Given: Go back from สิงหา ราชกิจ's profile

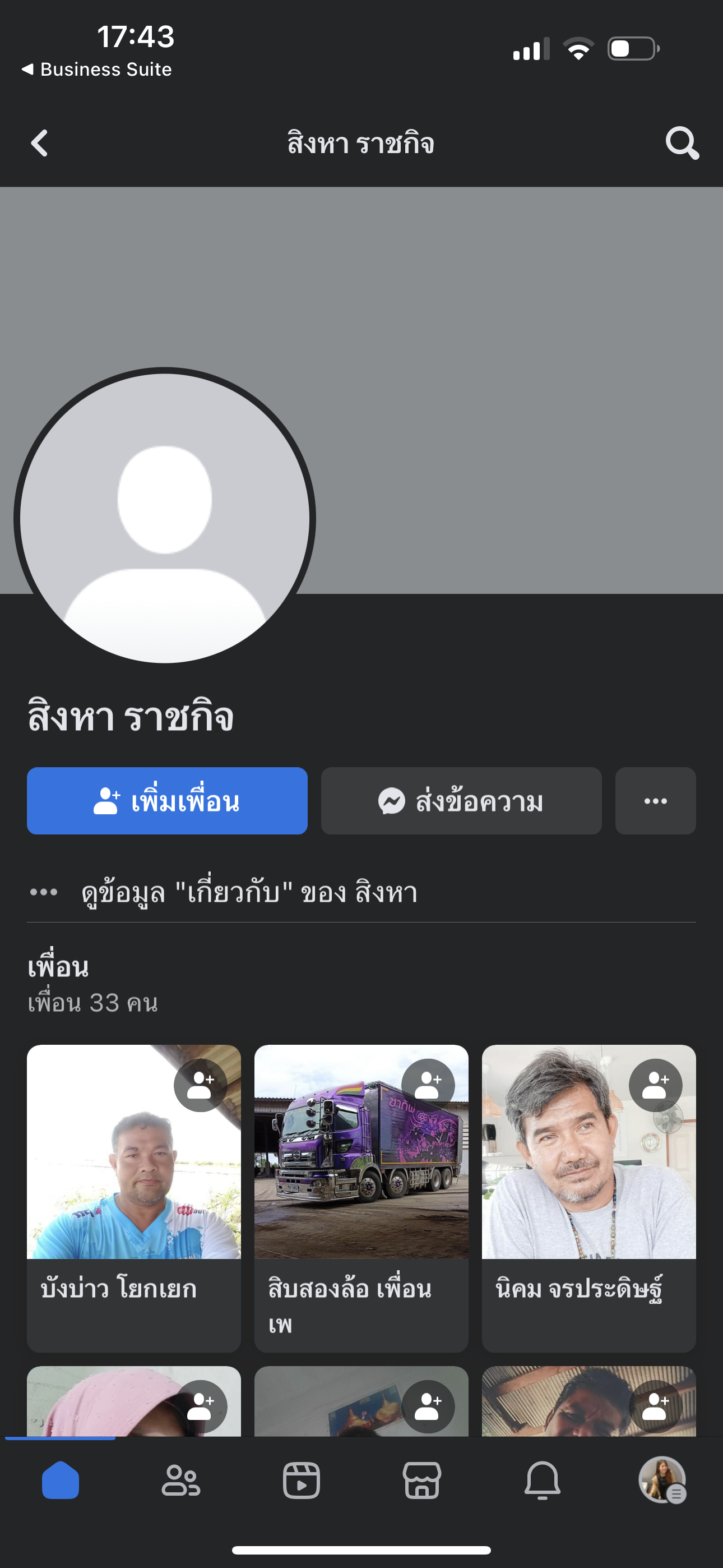Looking at the screenshot, I should coord(40,144).
